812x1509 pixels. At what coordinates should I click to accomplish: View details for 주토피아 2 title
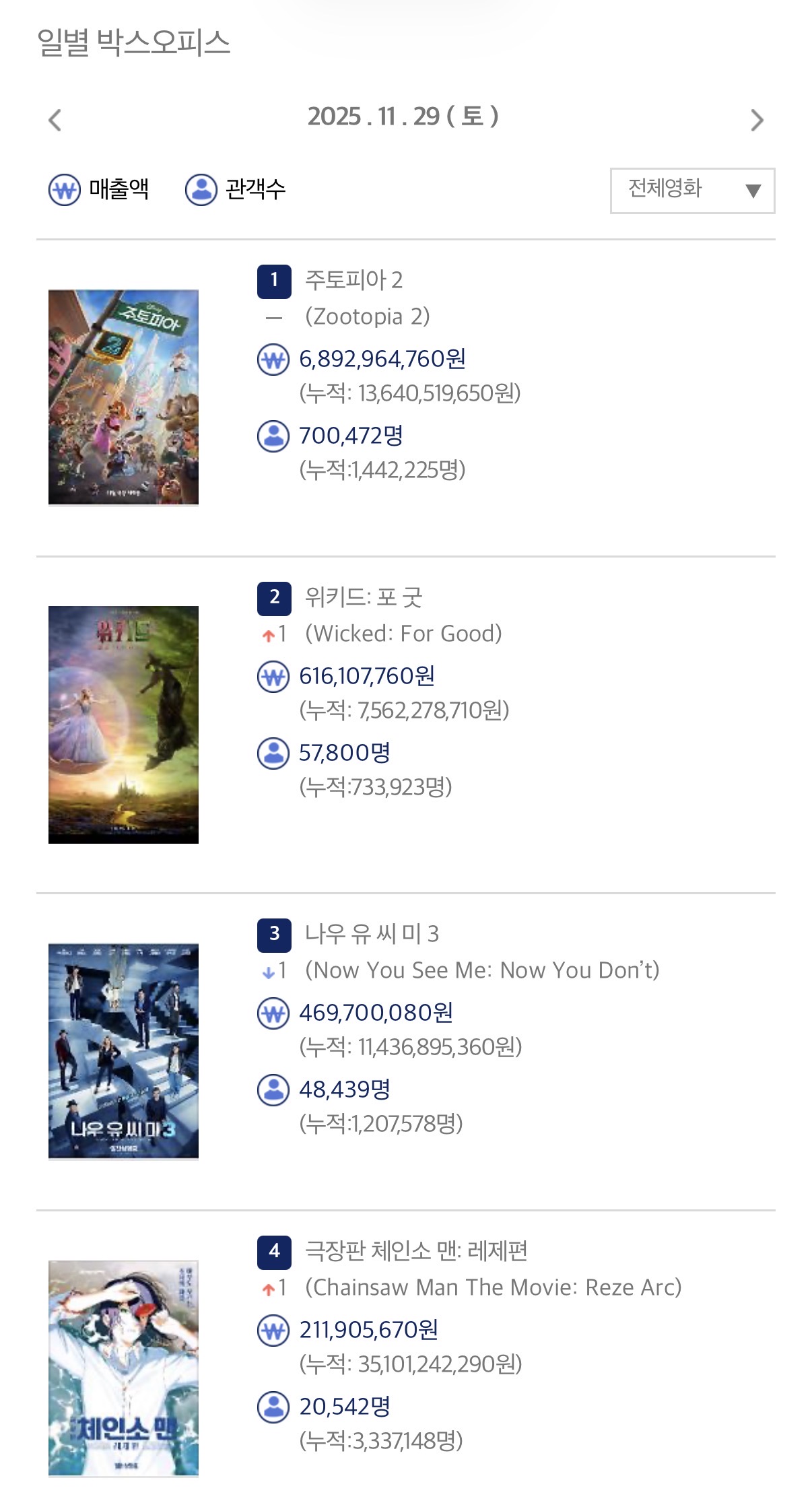pyautogui.click(x=353, y=280)
